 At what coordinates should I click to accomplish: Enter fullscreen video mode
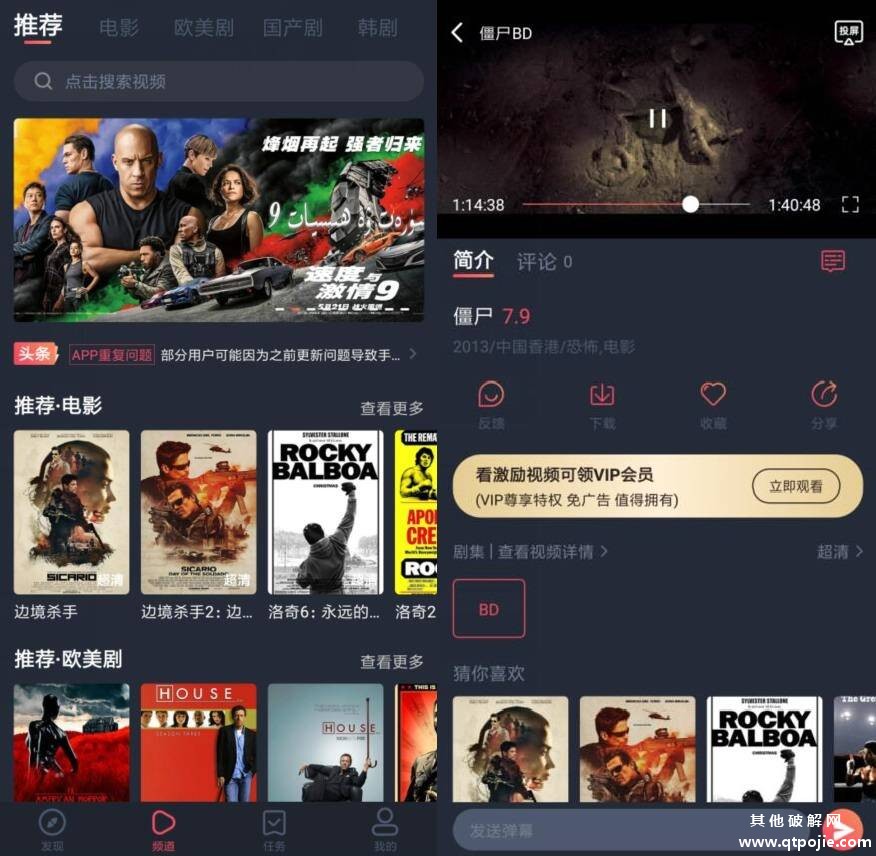[x=850, y=205]
